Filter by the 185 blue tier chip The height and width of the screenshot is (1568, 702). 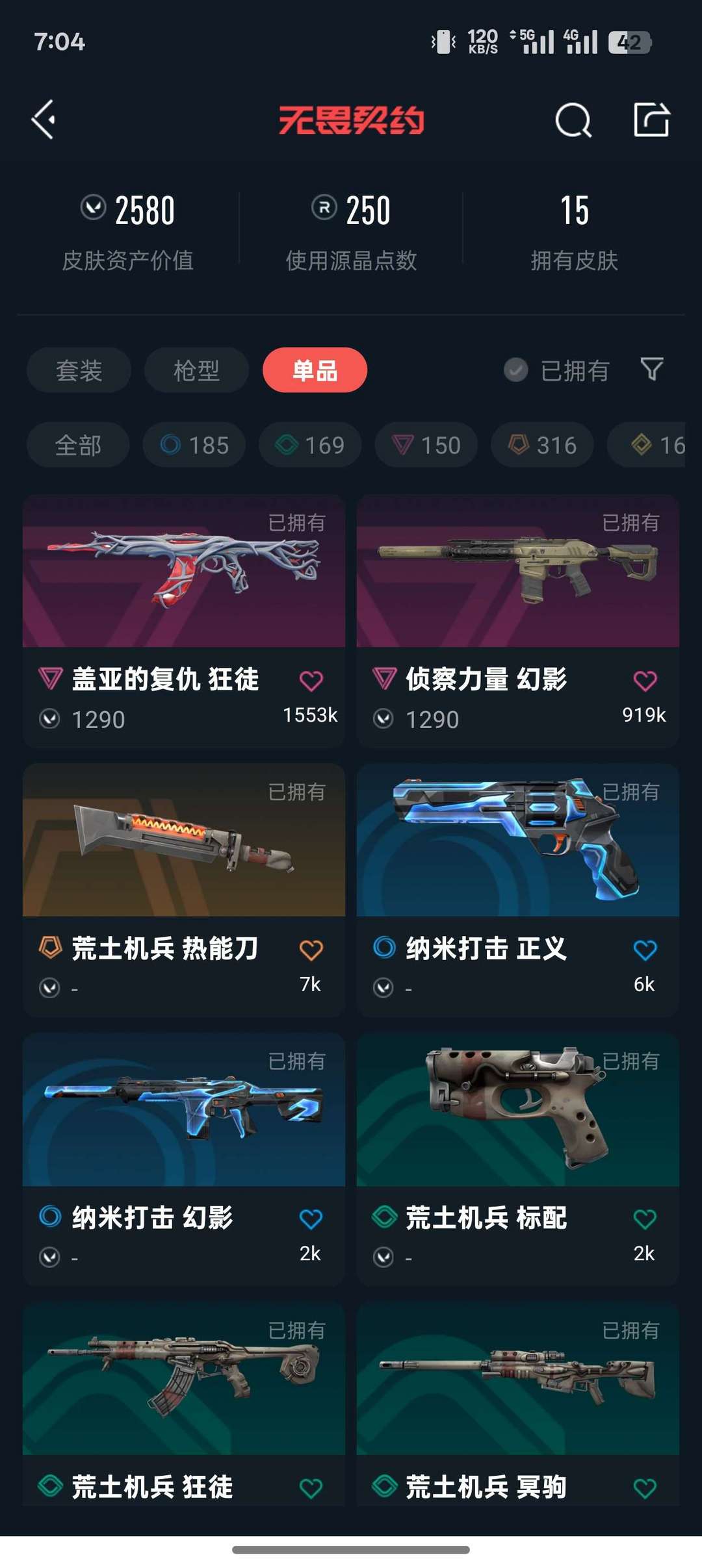click(x=194, y=445)
